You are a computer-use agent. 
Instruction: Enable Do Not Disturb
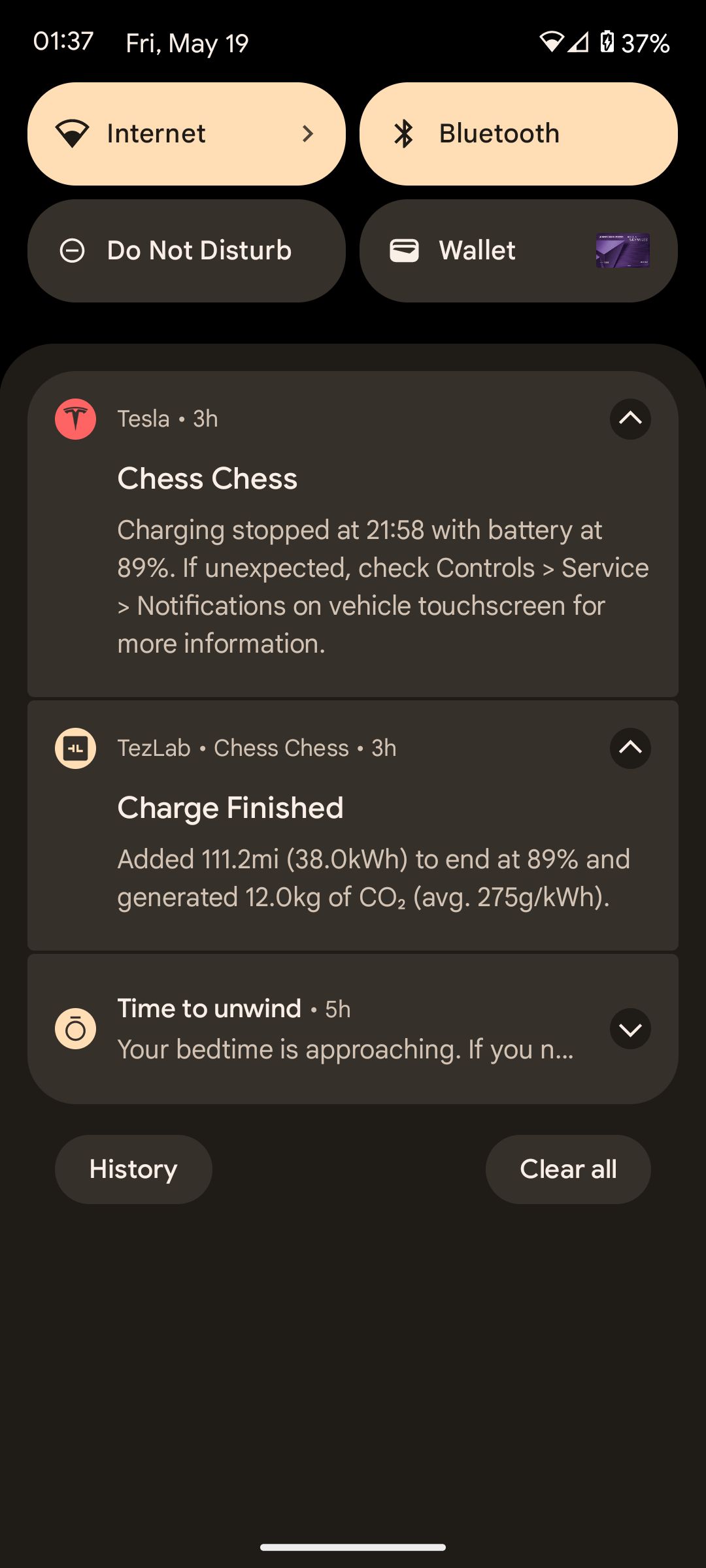(x=186, y=251)
